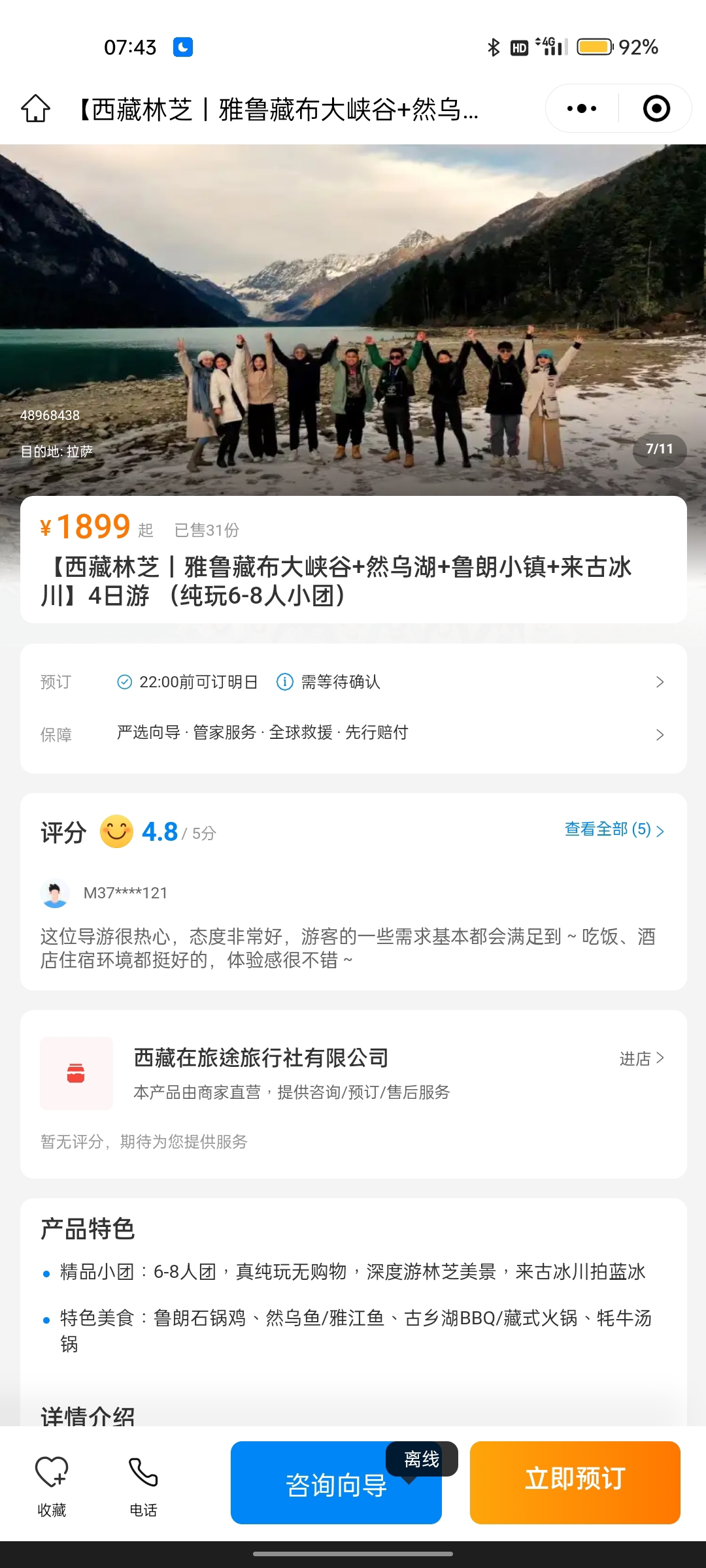Close the mini program with the circle icon
This screenshot has height=1568, width=706.
coord(656,108)
